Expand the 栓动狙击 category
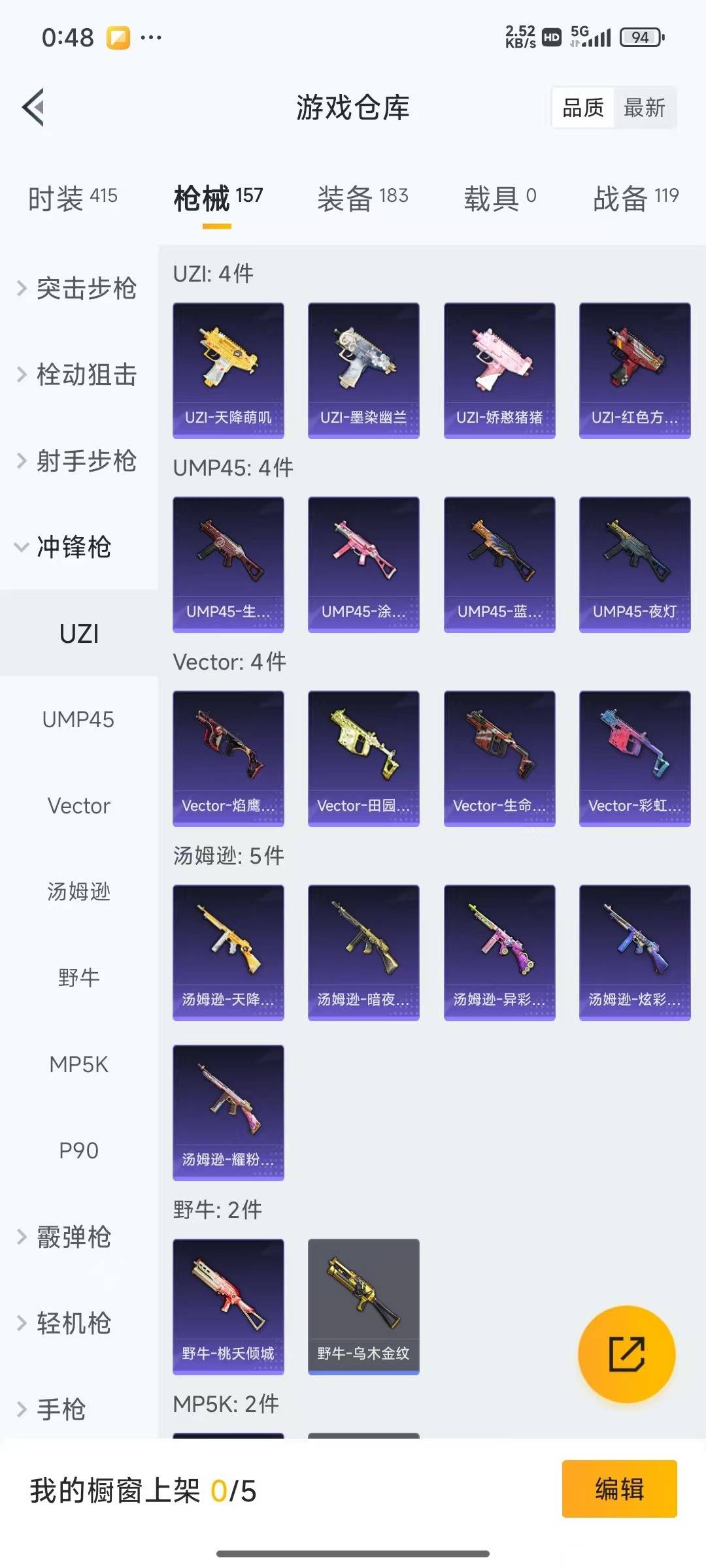 [78, 374]
